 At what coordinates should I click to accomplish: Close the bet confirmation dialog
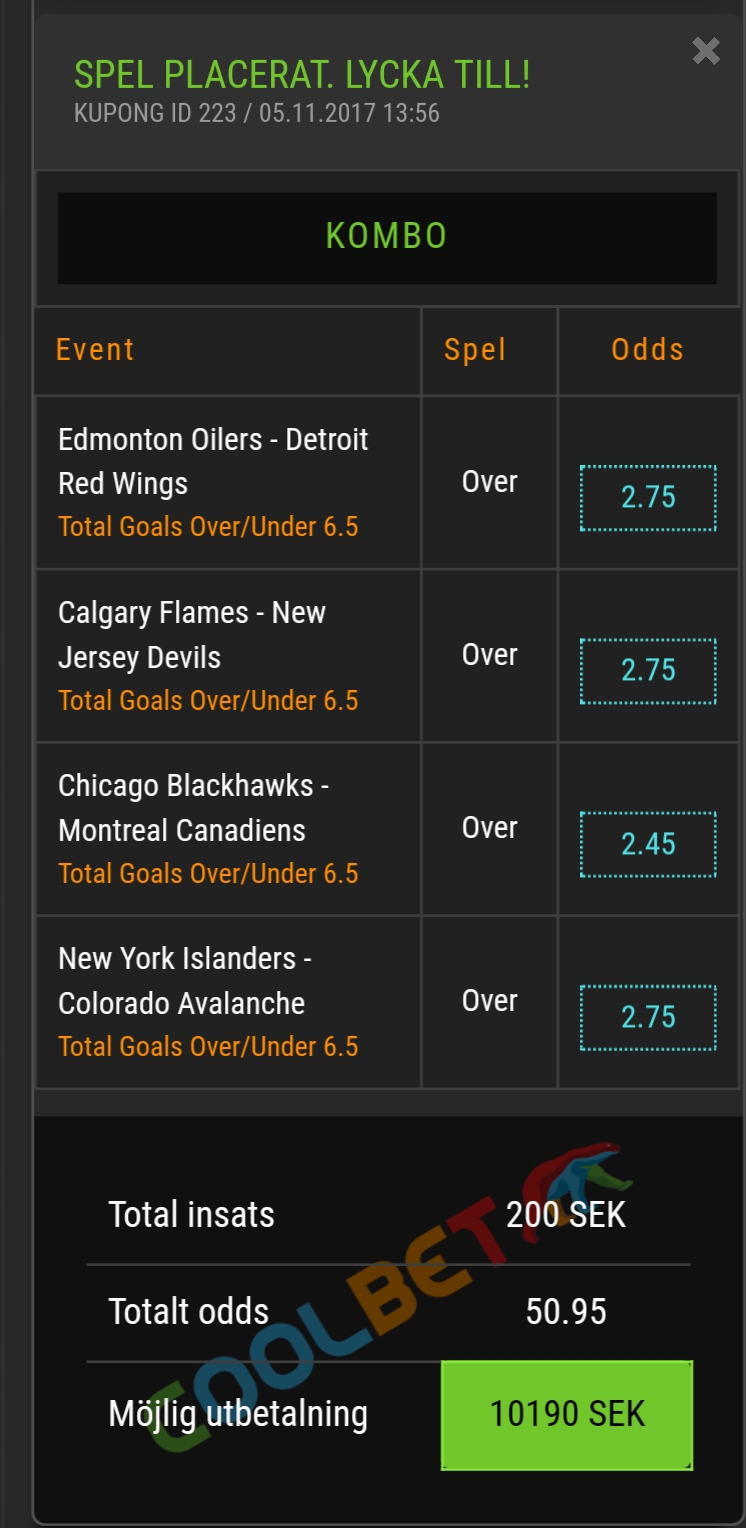(706, 51)
